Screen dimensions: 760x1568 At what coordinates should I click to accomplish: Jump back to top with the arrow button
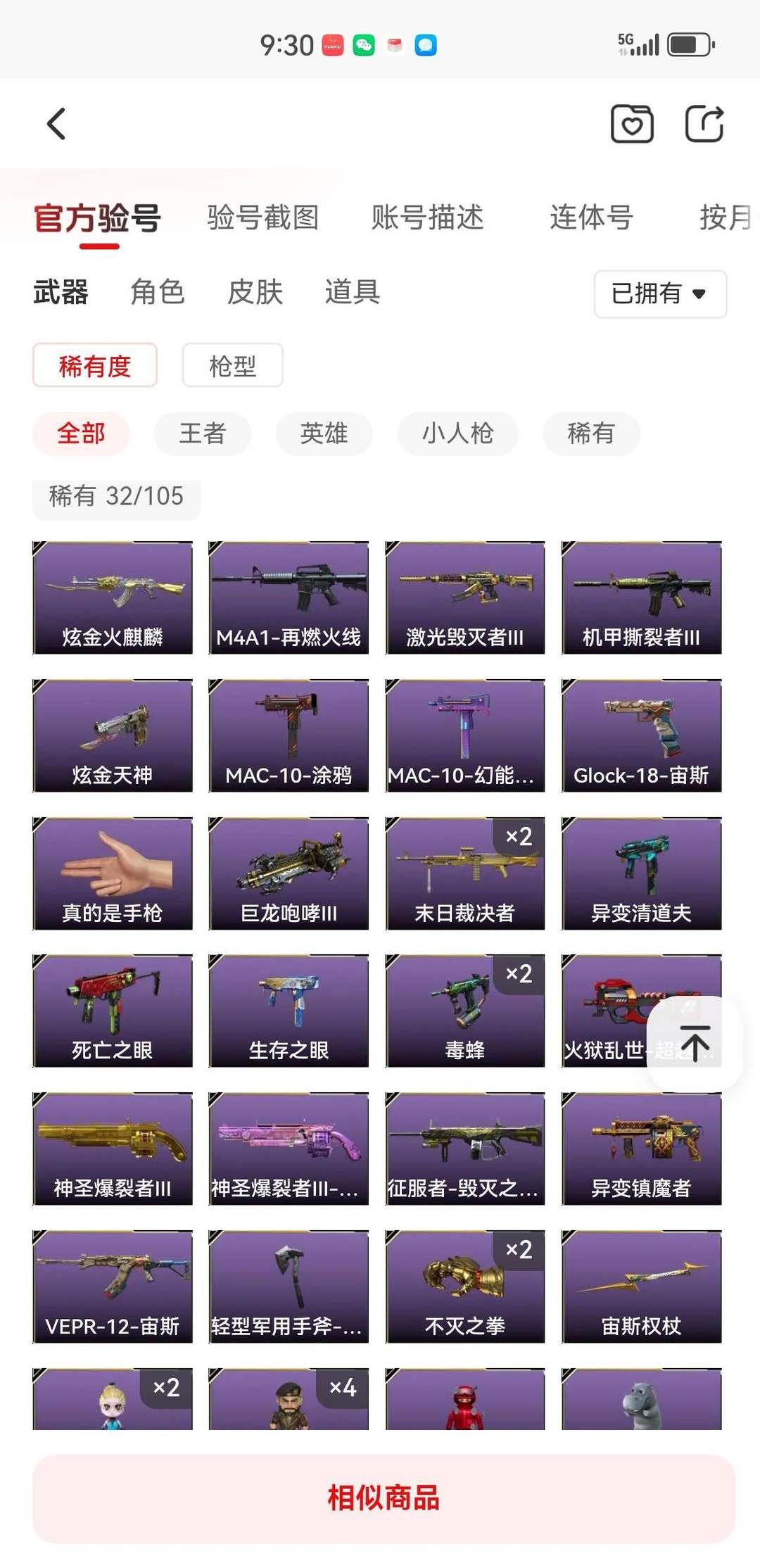[695, 1043]
